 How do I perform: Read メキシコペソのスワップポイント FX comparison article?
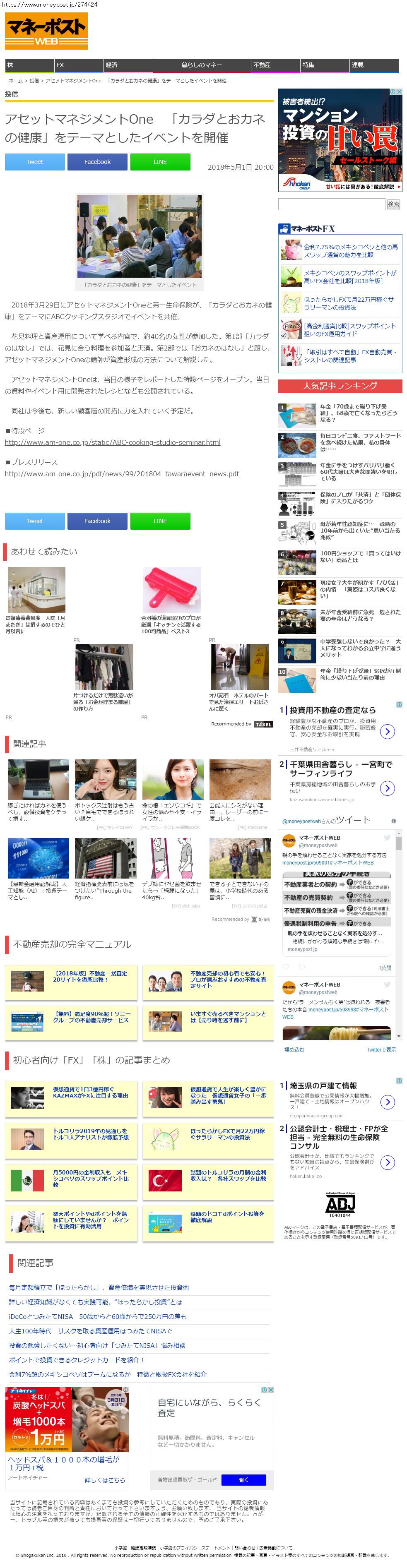(350, 277)
